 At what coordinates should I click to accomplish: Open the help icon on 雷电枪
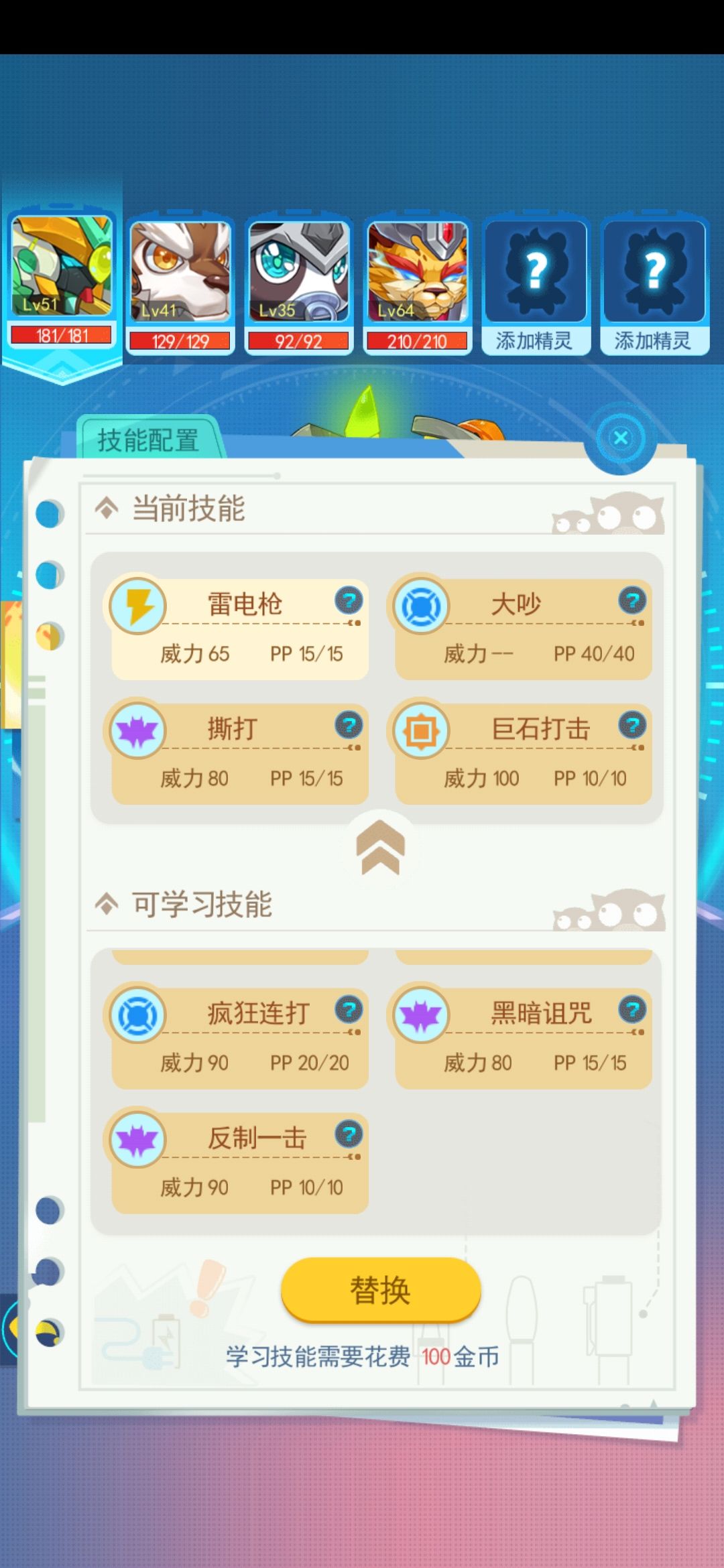coord(349,600)
